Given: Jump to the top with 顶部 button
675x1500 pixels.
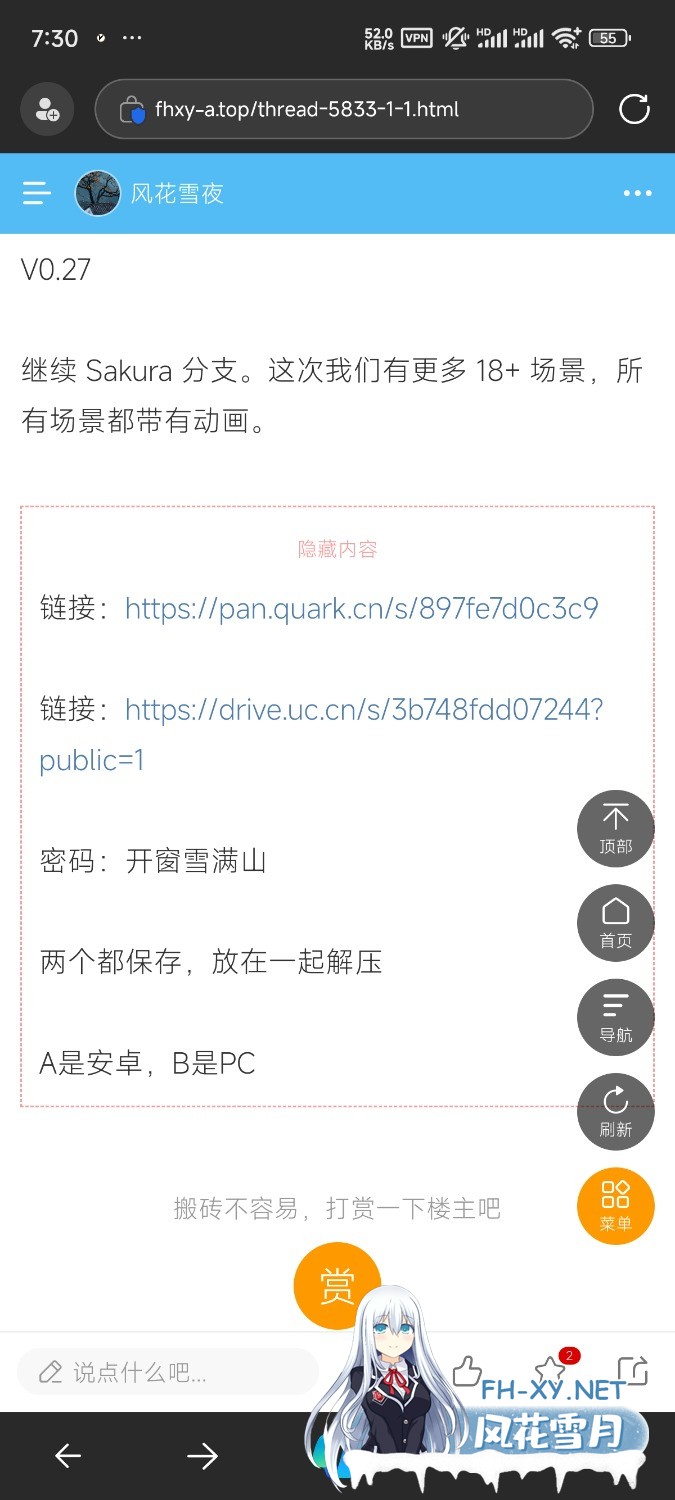Looking at the screenshot, I should pyautogui.click(x=616, y=829).
